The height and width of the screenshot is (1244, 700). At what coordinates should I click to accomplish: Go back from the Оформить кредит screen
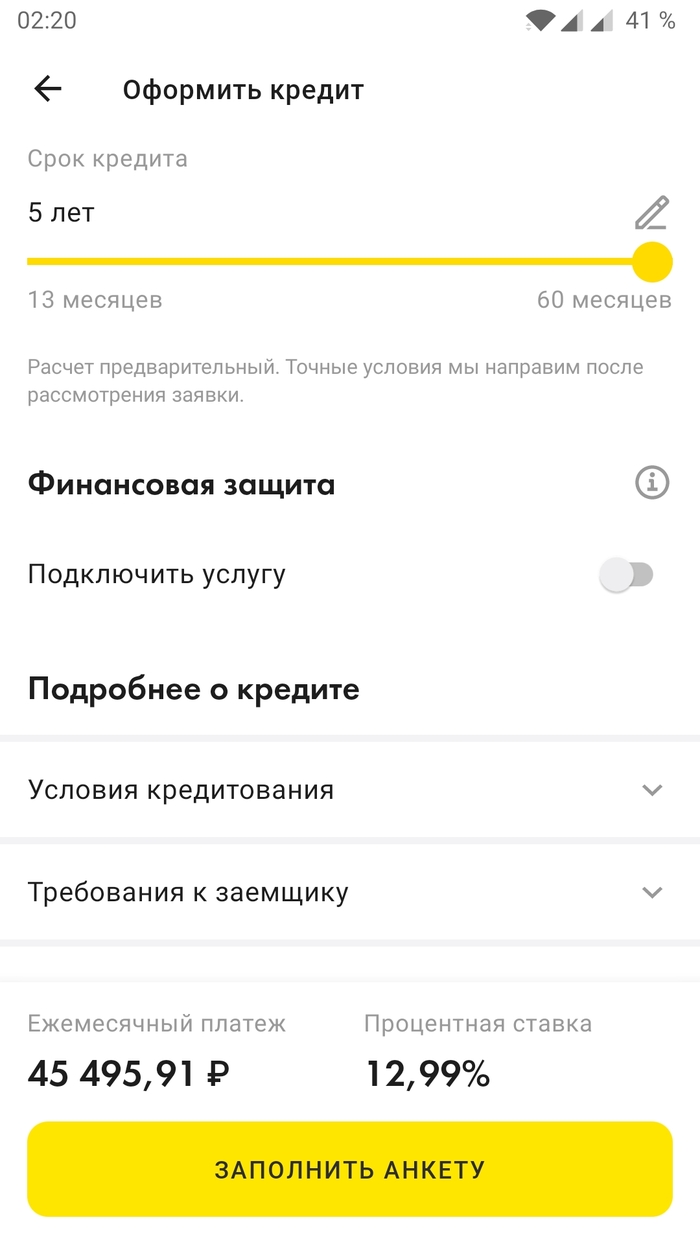pos(48,89)
